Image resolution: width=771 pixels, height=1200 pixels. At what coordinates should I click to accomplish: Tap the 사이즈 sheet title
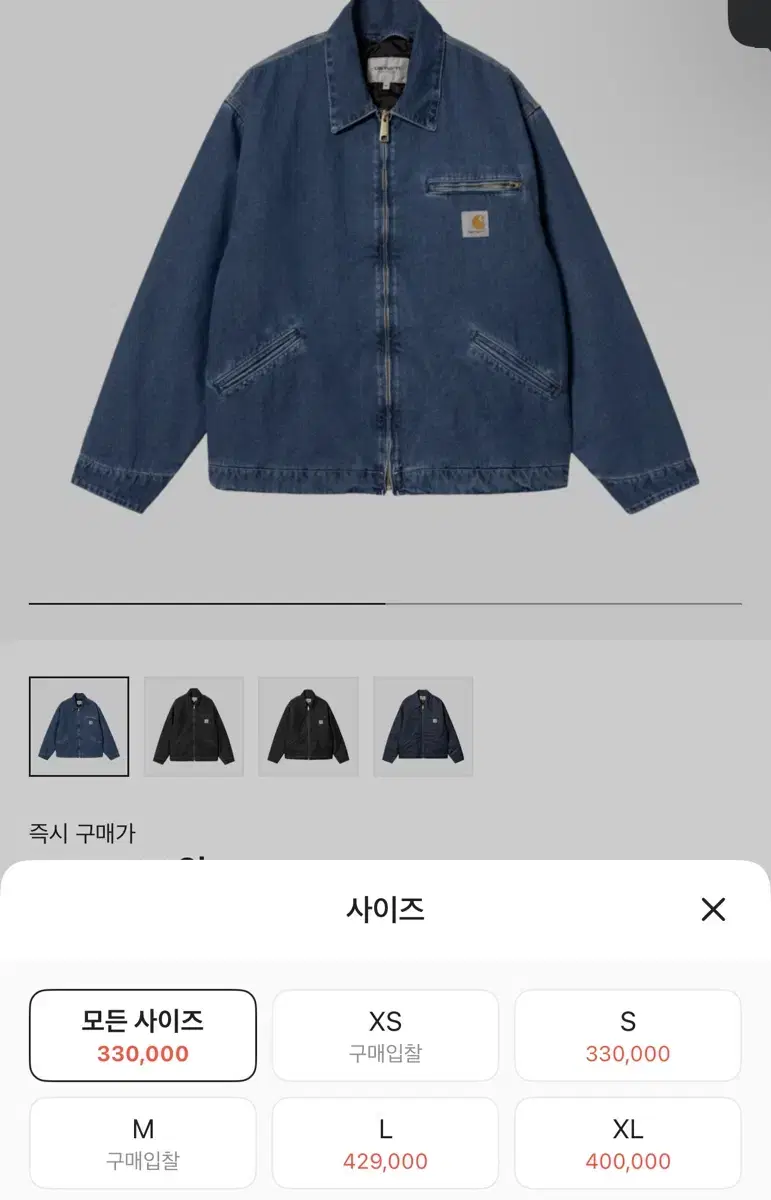[385, 910]
